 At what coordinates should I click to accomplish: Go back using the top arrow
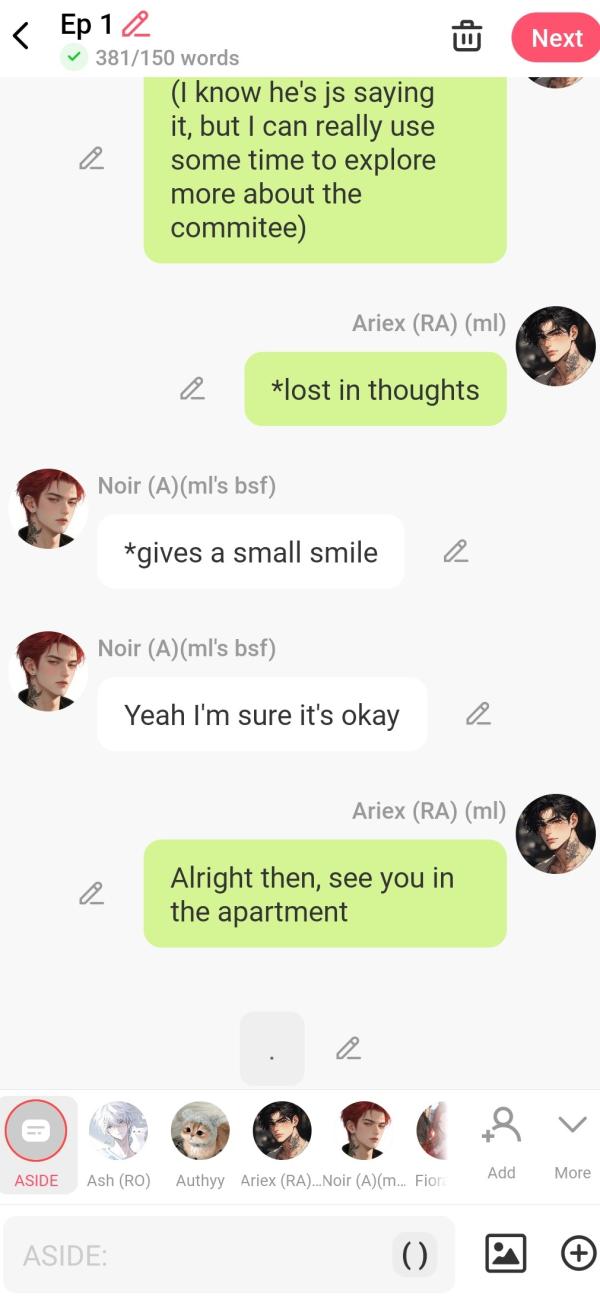(x=21, y=37)
